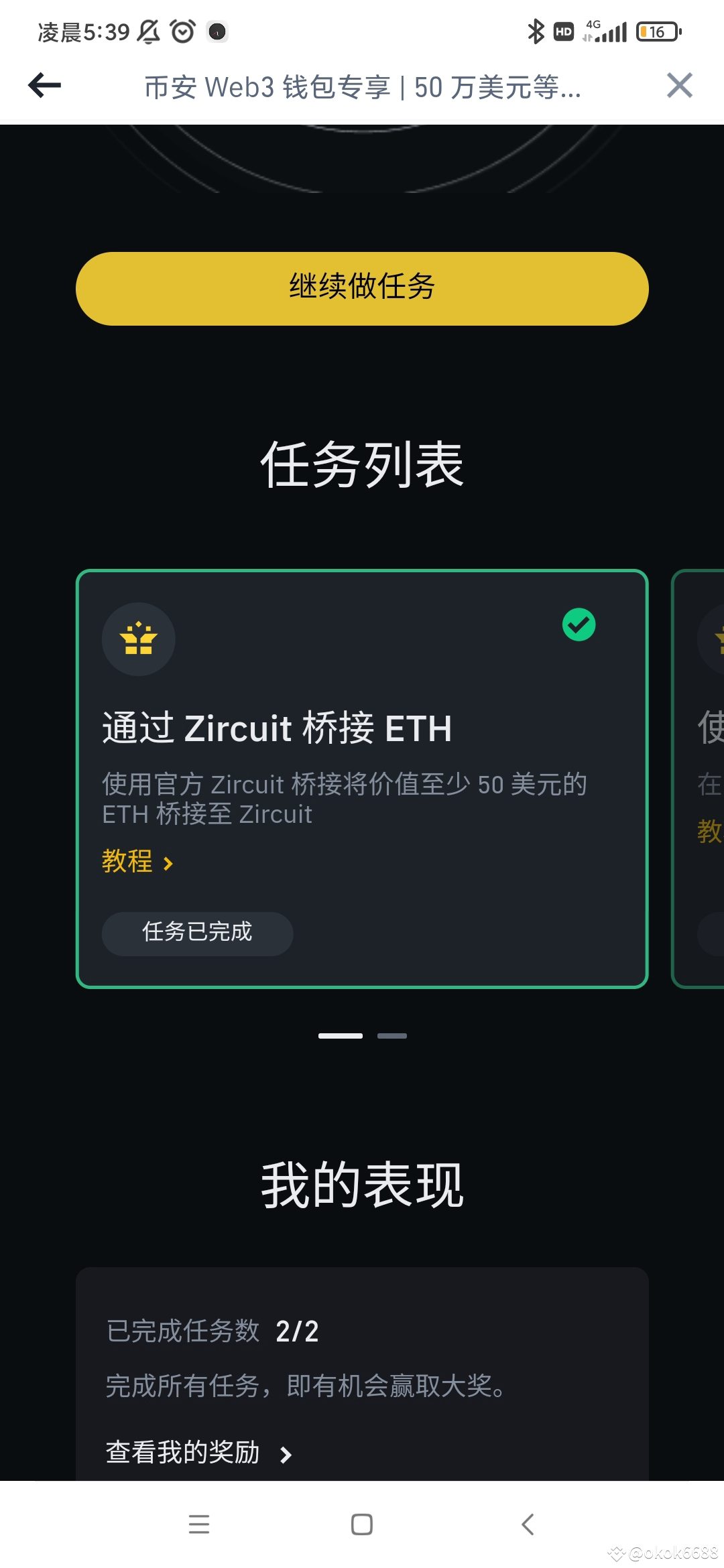Tap the 继续做任务 yellow button
Image resolution: width=724 pixels, height=1568 pixels.
coord(362,288)
